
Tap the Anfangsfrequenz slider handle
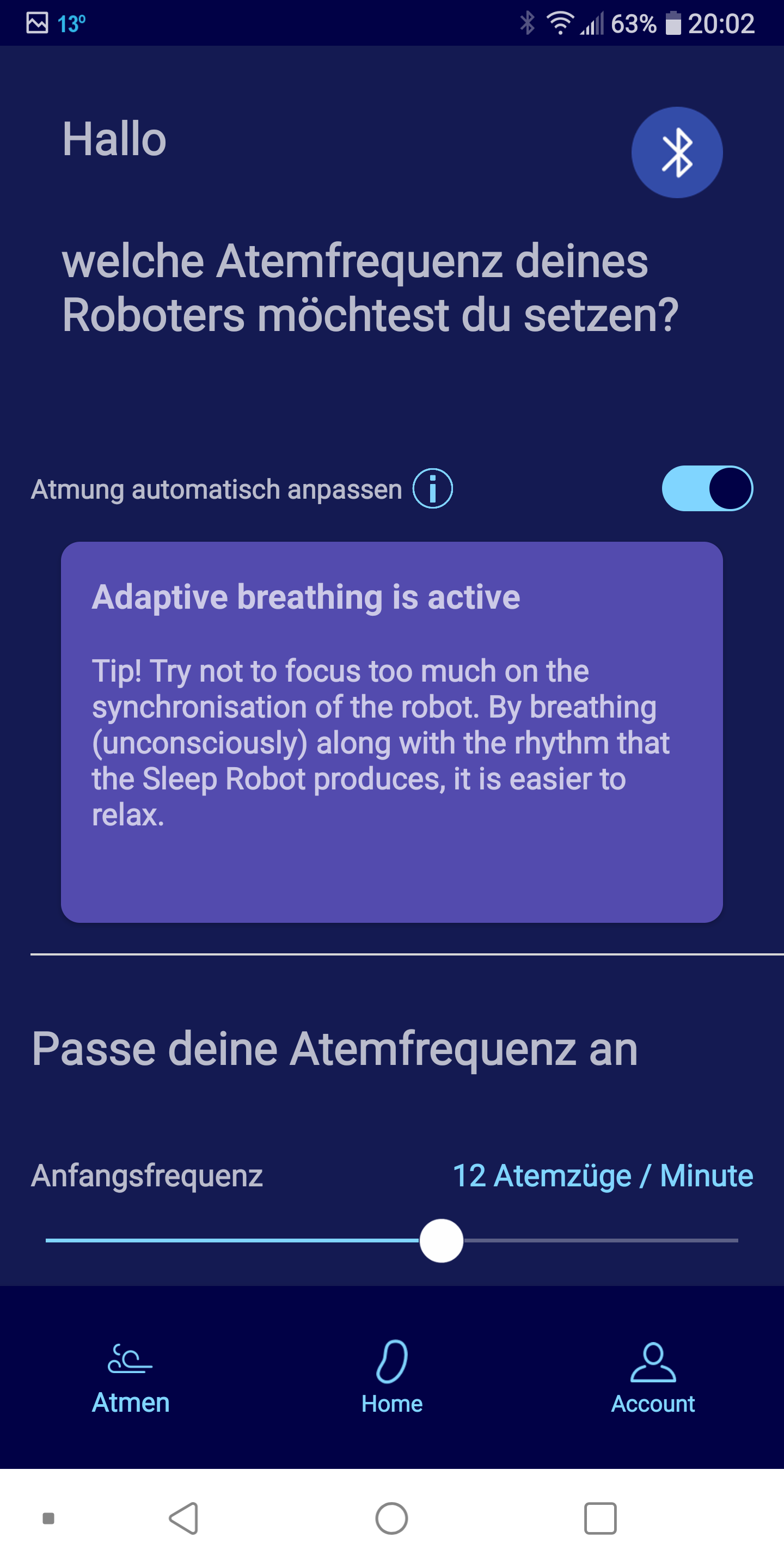(x=442, y=1240)
